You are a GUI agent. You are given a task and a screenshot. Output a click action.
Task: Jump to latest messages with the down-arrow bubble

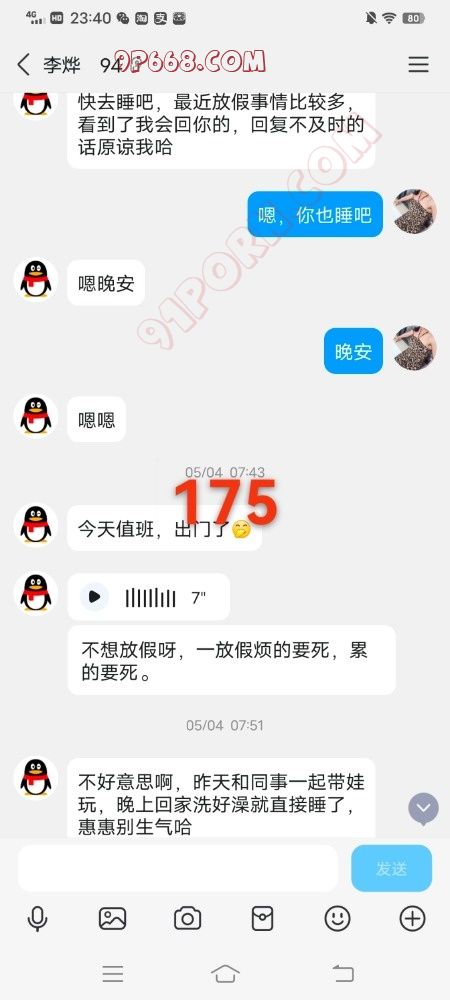click(x=423, y=809)
